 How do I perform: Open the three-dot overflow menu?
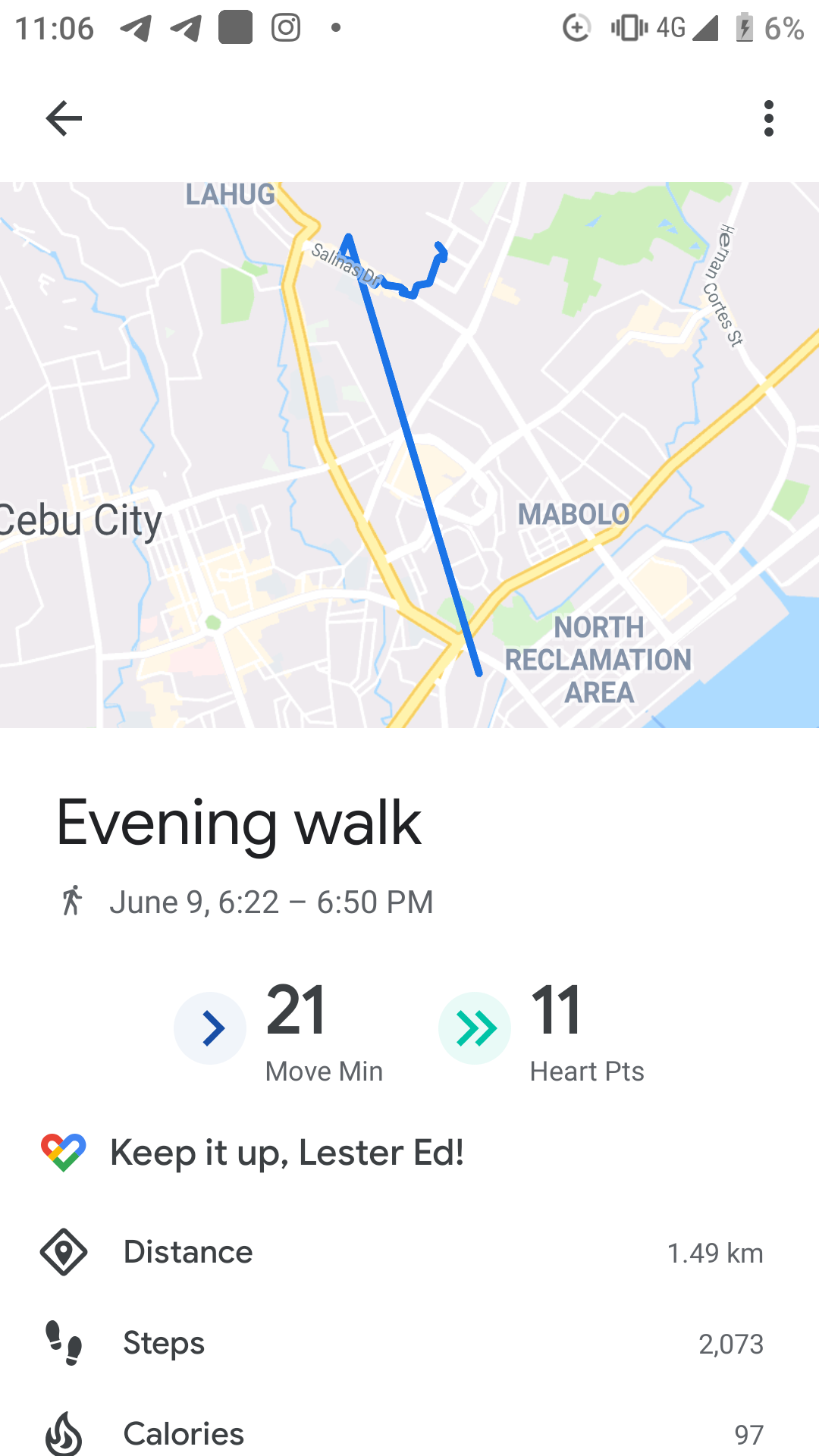tap(769, 118)
